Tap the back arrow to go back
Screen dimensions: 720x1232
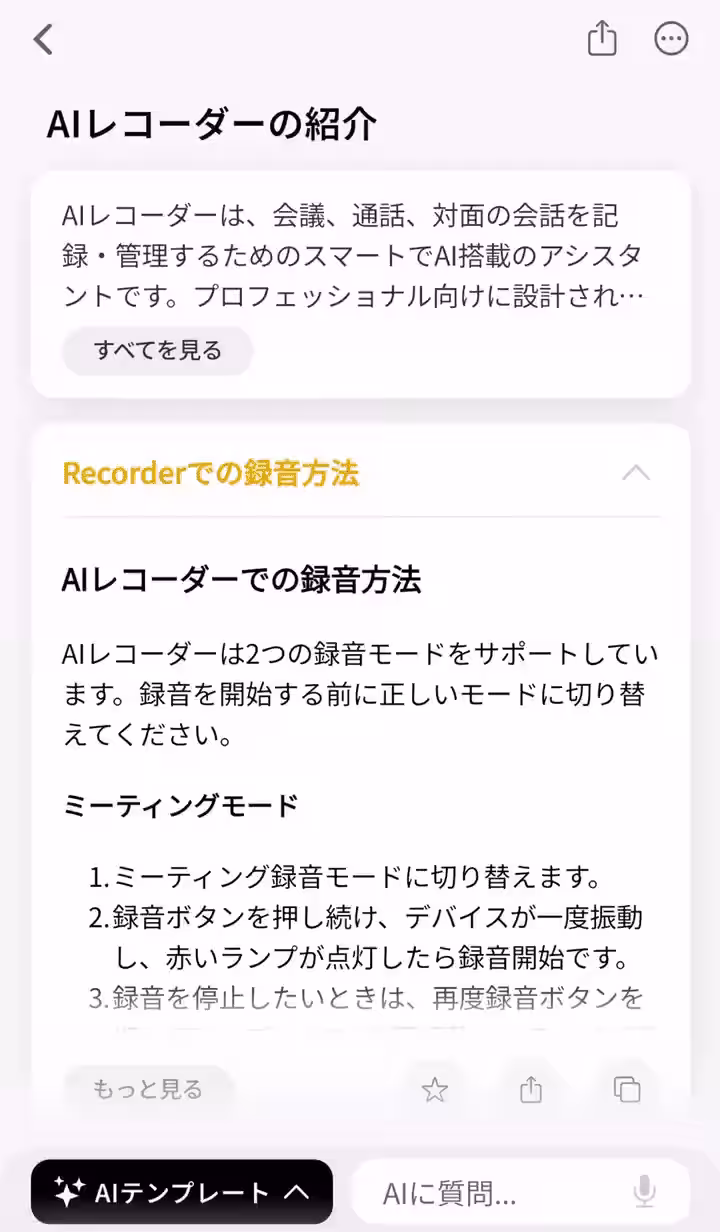point(42,39)
